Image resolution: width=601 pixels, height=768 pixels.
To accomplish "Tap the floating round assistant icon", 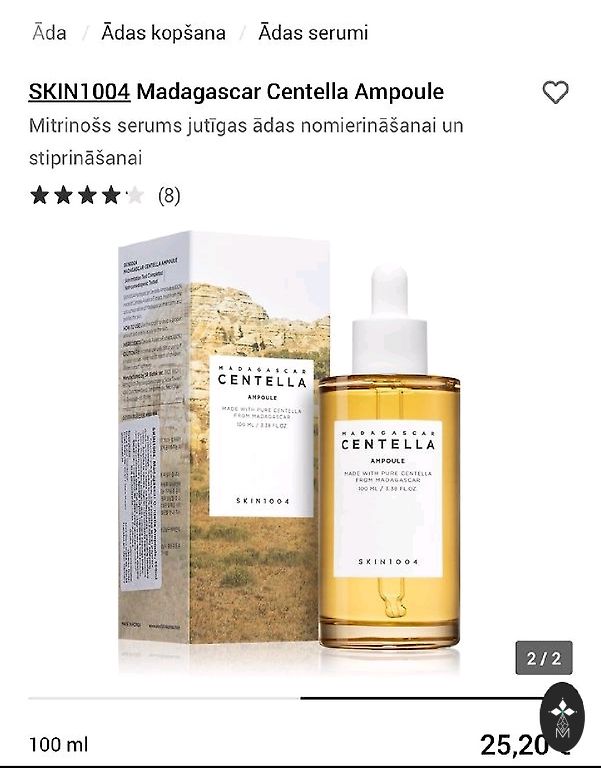I will [x=561, y=718].
